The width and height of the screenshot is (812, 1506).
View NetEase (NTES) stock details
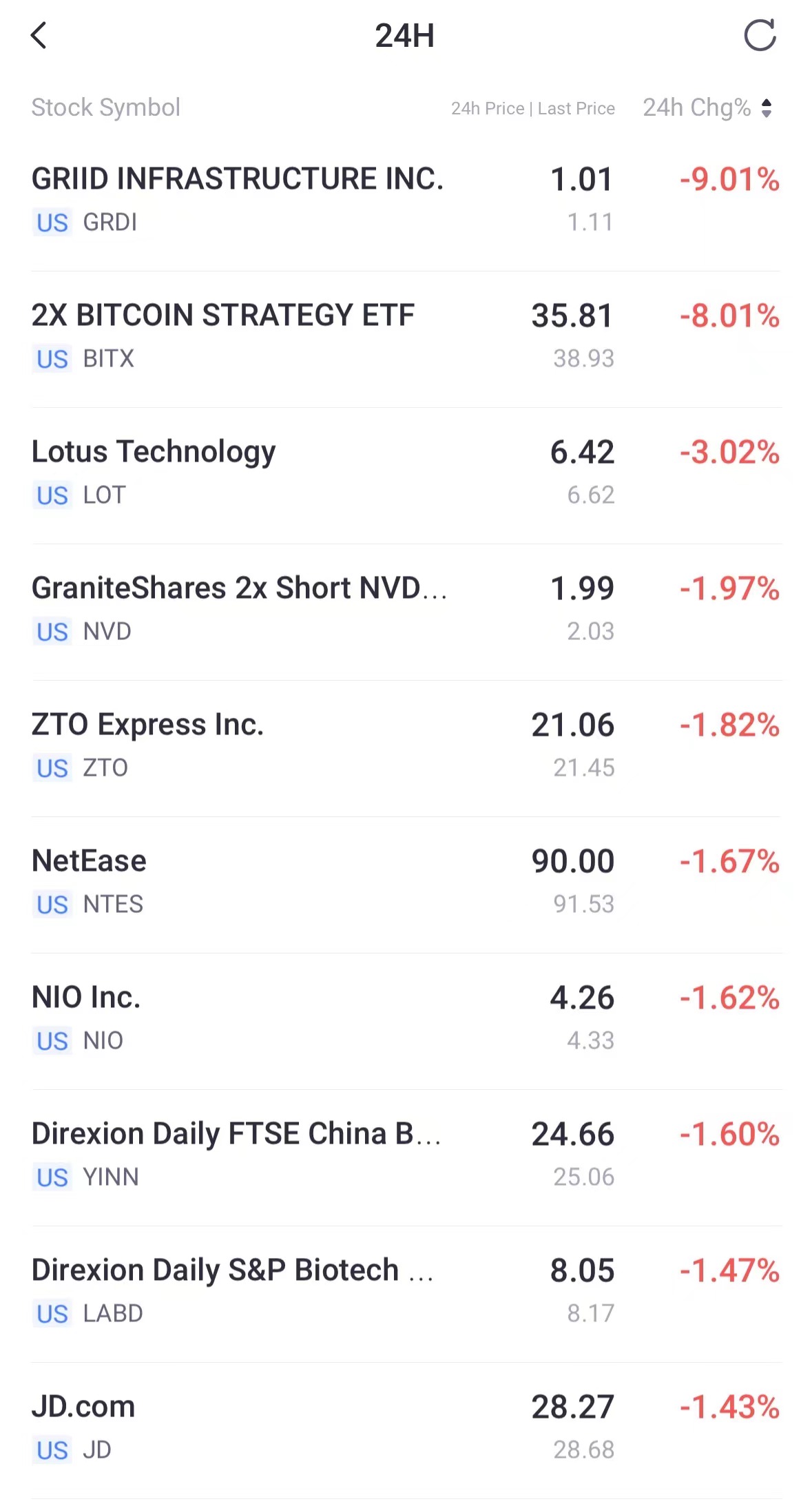[90, 882]
